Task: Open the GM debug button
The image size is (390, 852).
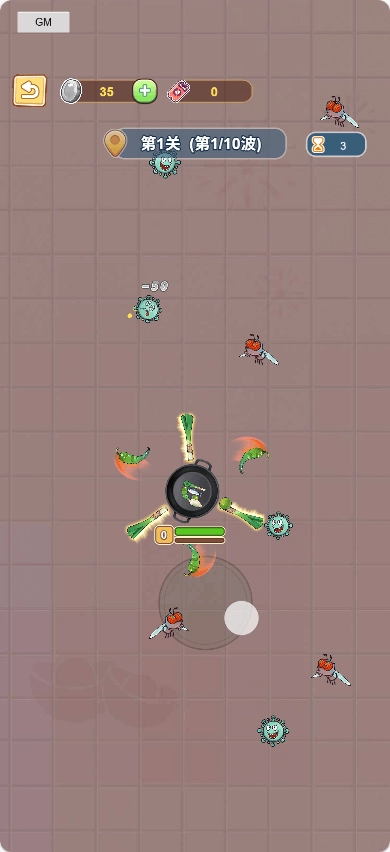Action: (x=43, y=22)
